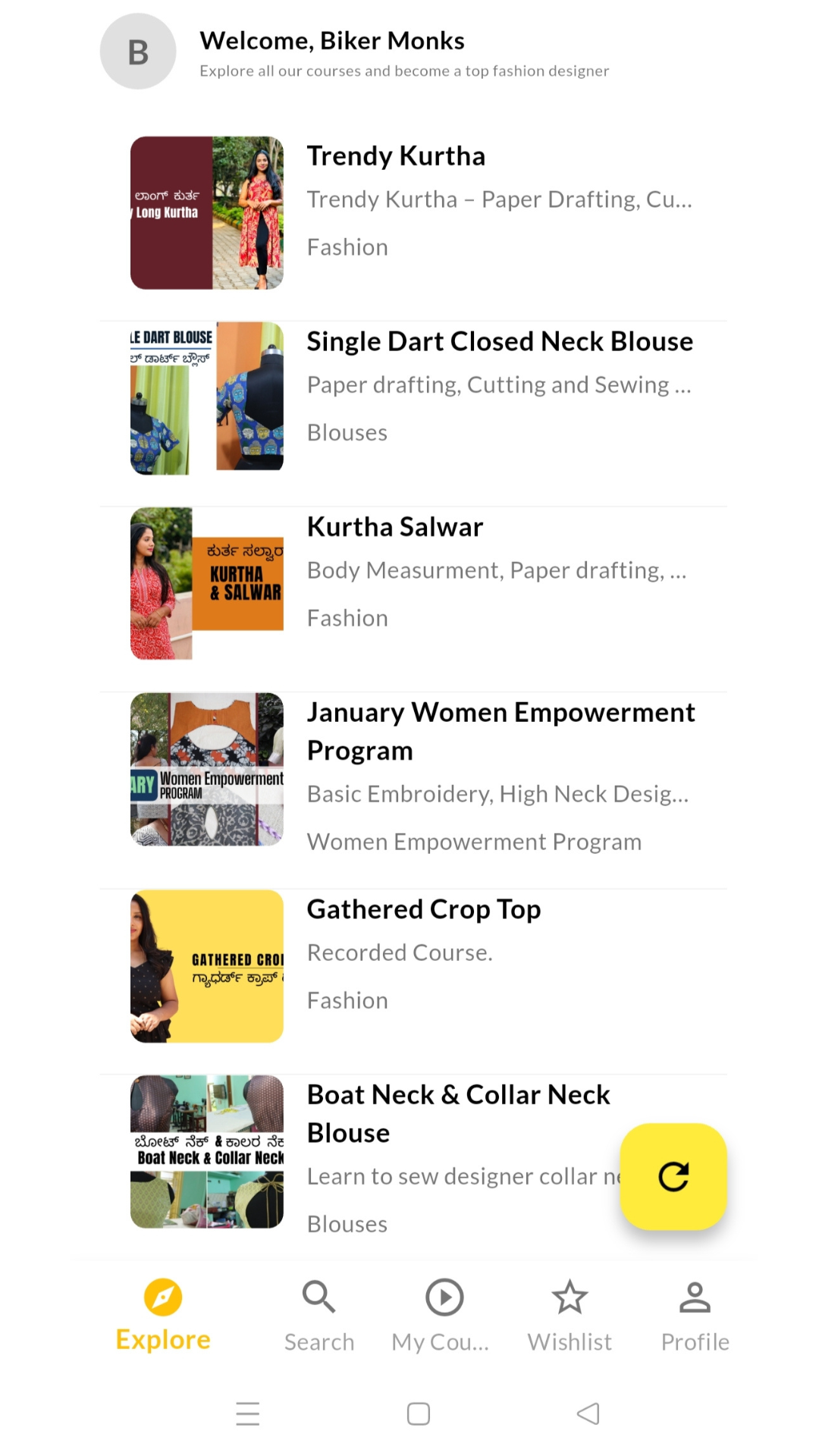Open the Profile tab
The width and height of the screenshot is (819, 1456).
coord(695,1315)
